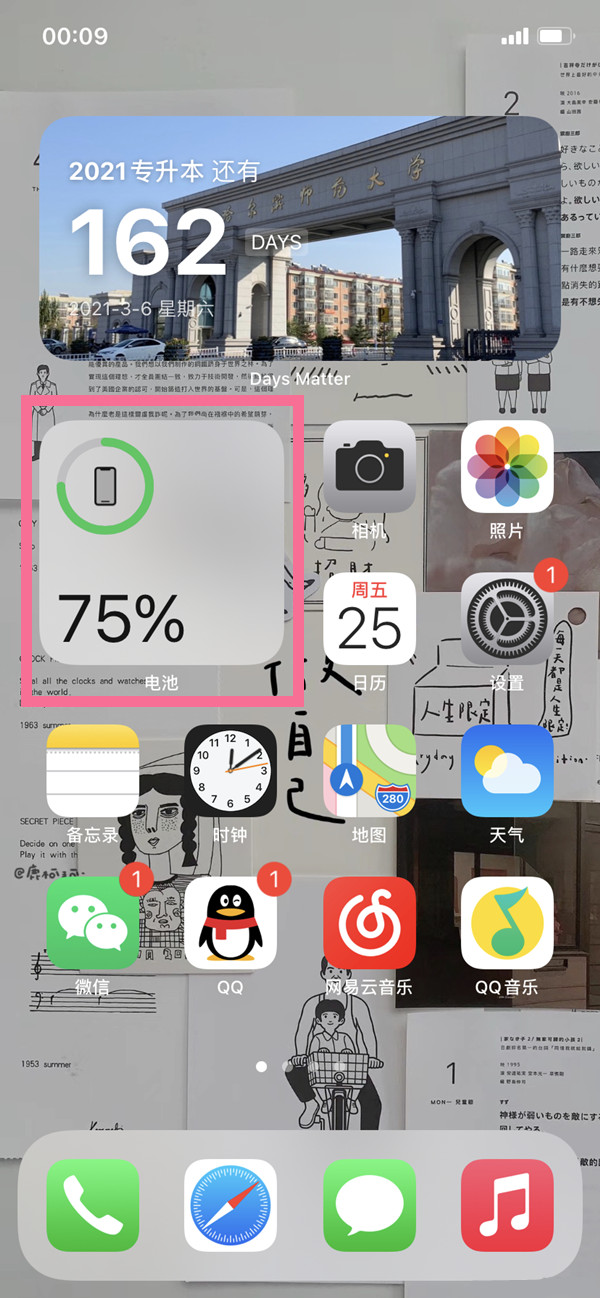Launch the 时钟 clock app
The height and width of the screenshot is (1298, 600).
[x=231, y=771]
